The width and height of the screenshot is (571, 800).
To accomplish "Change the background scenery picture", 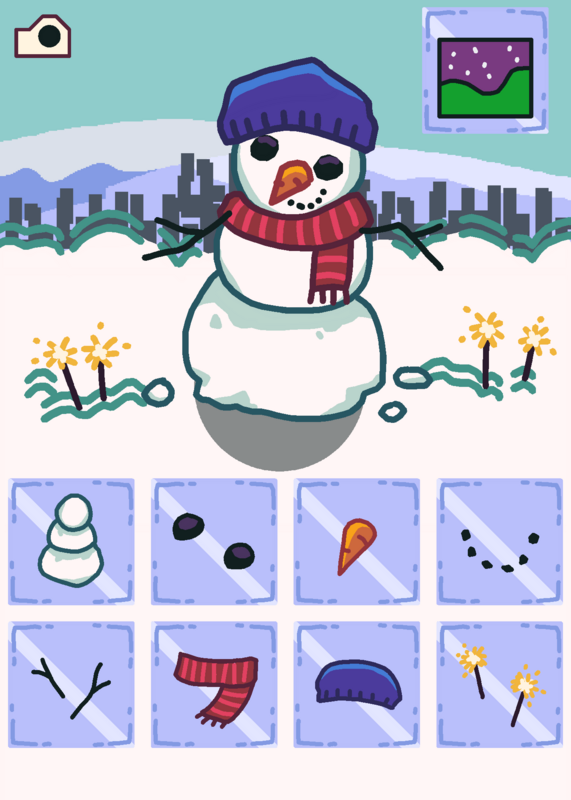I will click(485, 71).
